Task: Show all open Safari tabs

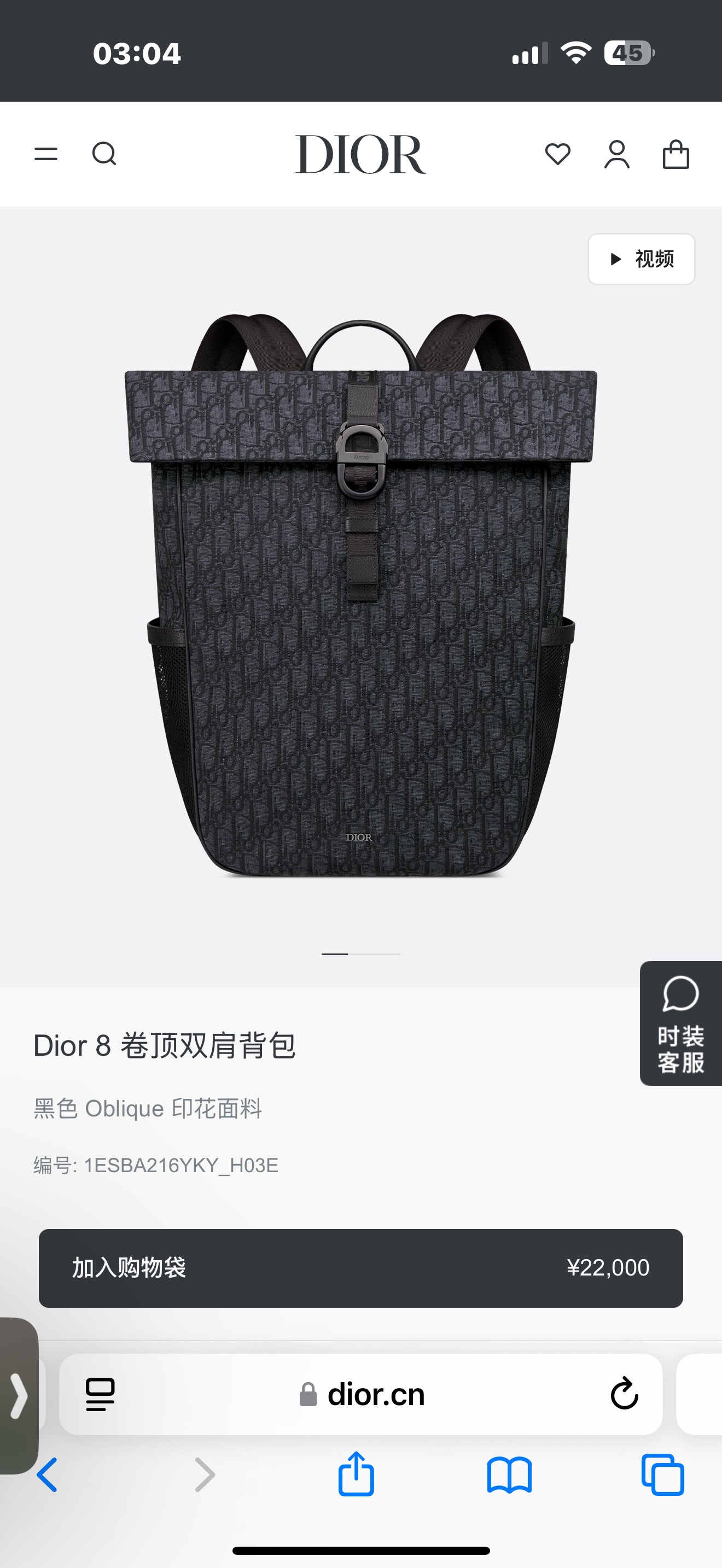Action: click(x=663, y=1475)
